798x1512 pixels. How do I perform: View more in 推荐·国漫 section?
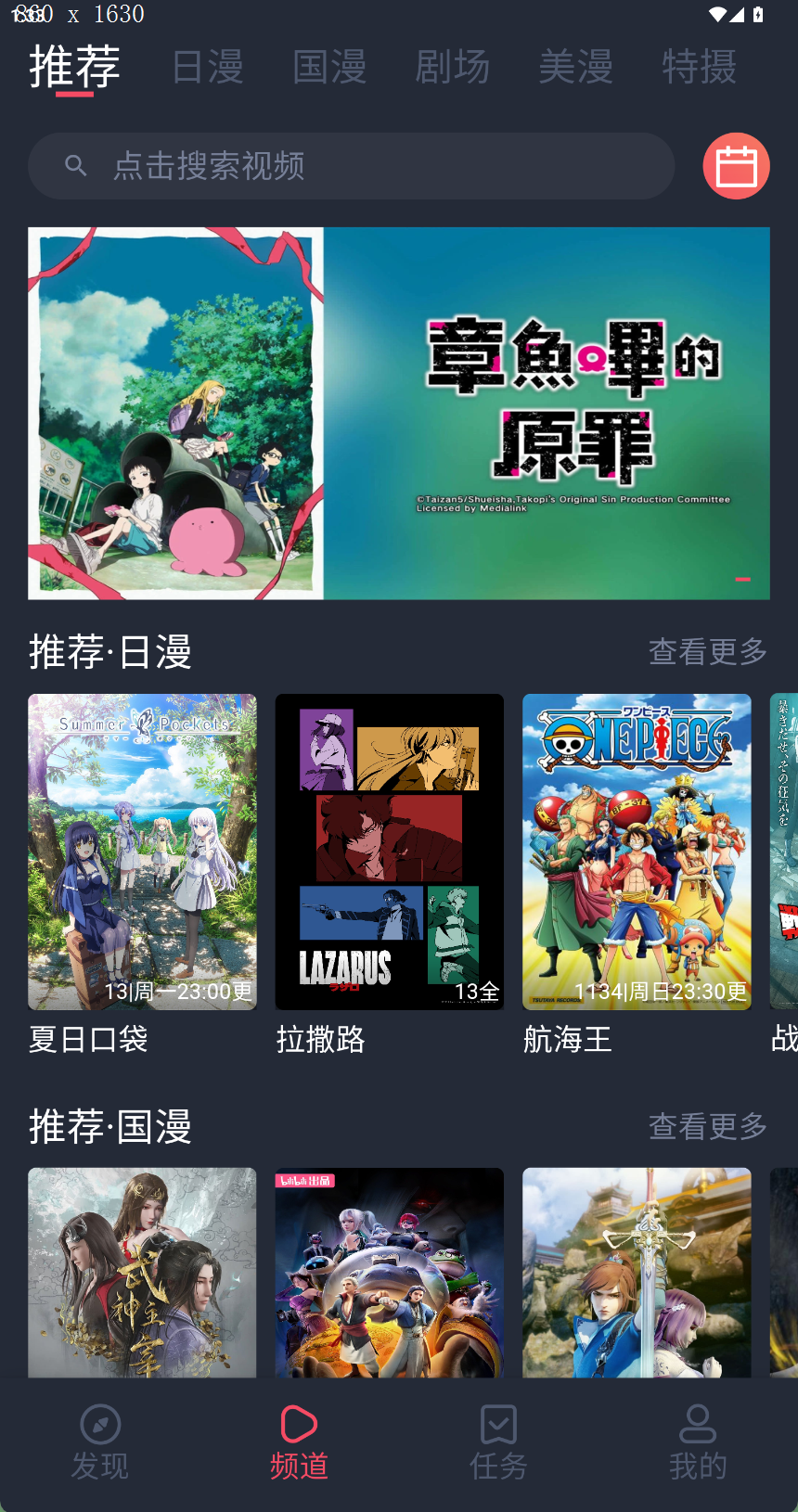tap(707, 1126)
